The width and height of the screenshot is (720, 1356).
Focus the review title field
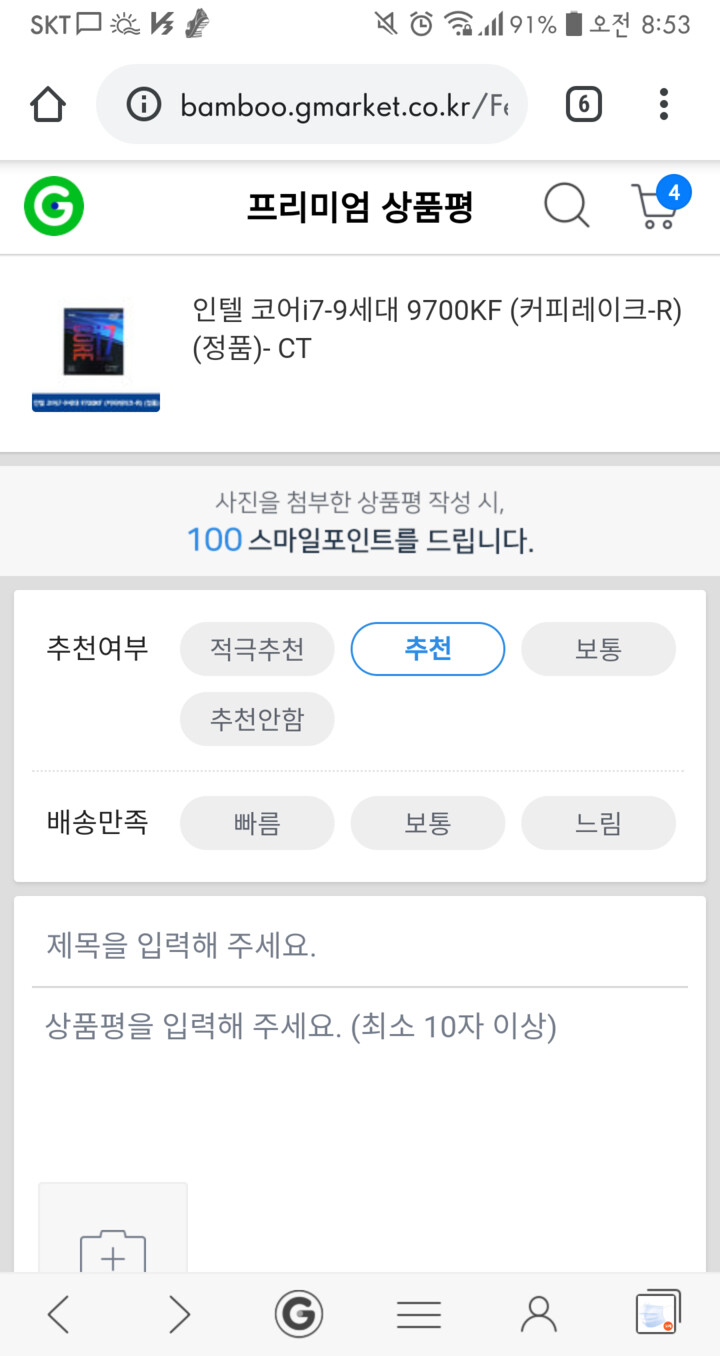point(360,945)
